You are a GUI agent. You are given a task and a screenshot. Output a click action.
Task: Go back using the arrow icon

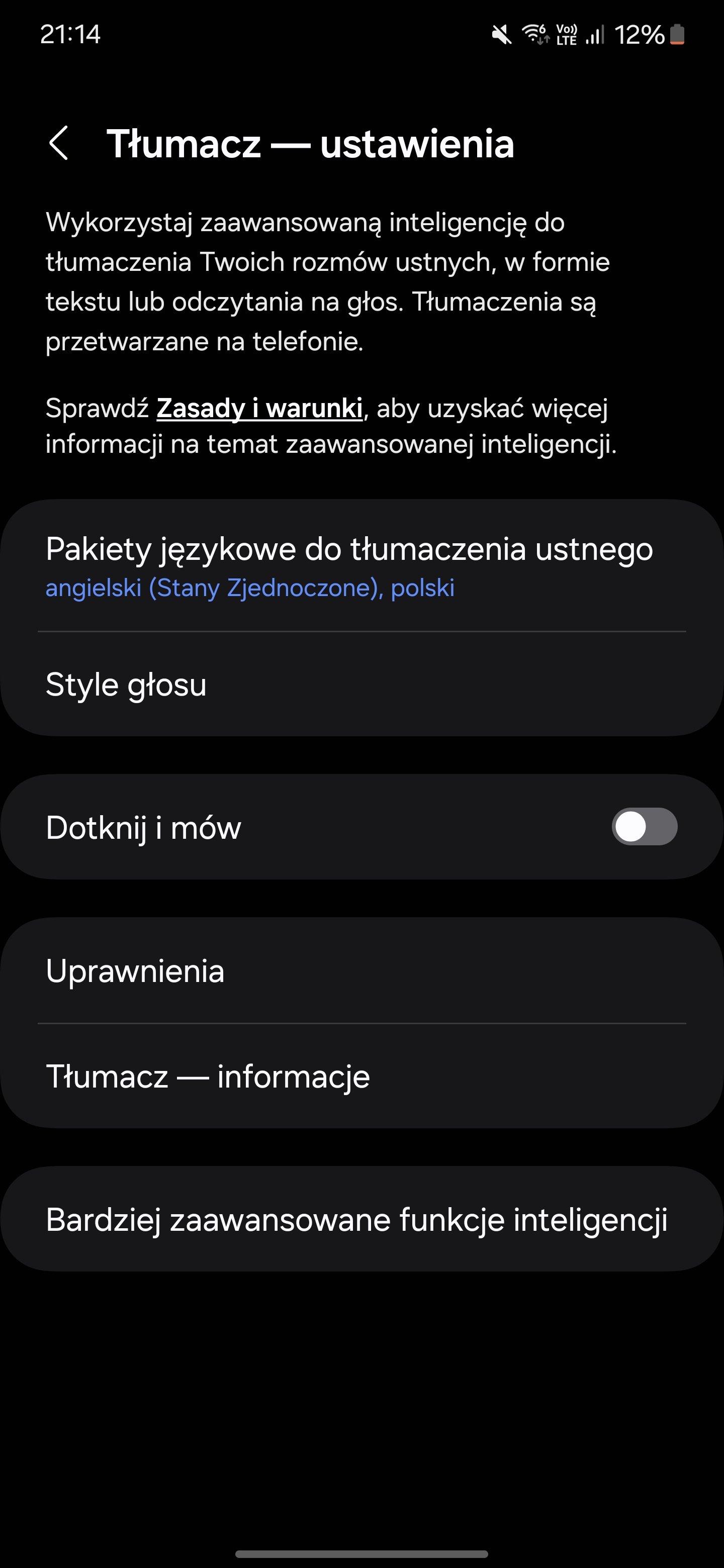coord(58,144)
